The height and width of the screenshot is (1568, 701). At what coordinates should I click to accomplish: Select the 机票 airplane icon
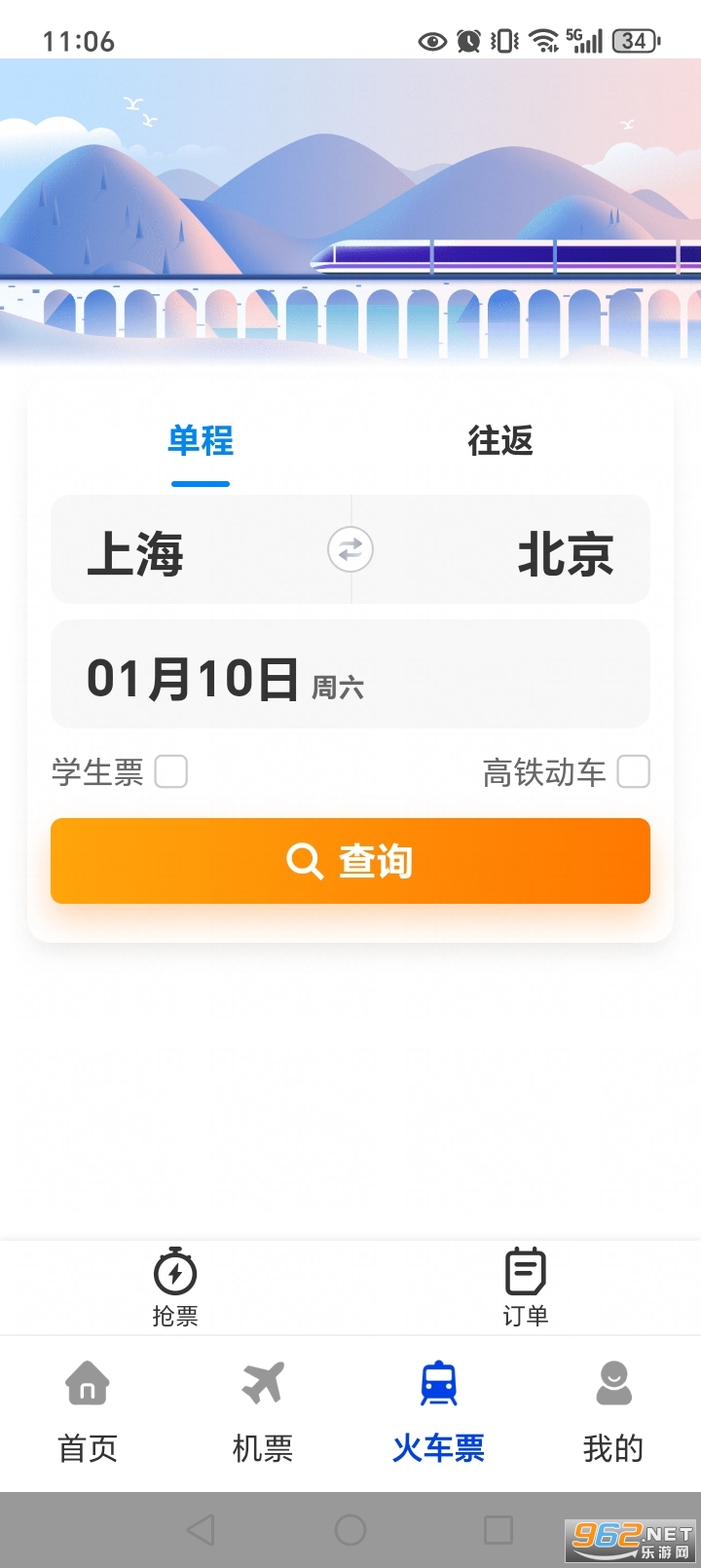click(262, 1383)
